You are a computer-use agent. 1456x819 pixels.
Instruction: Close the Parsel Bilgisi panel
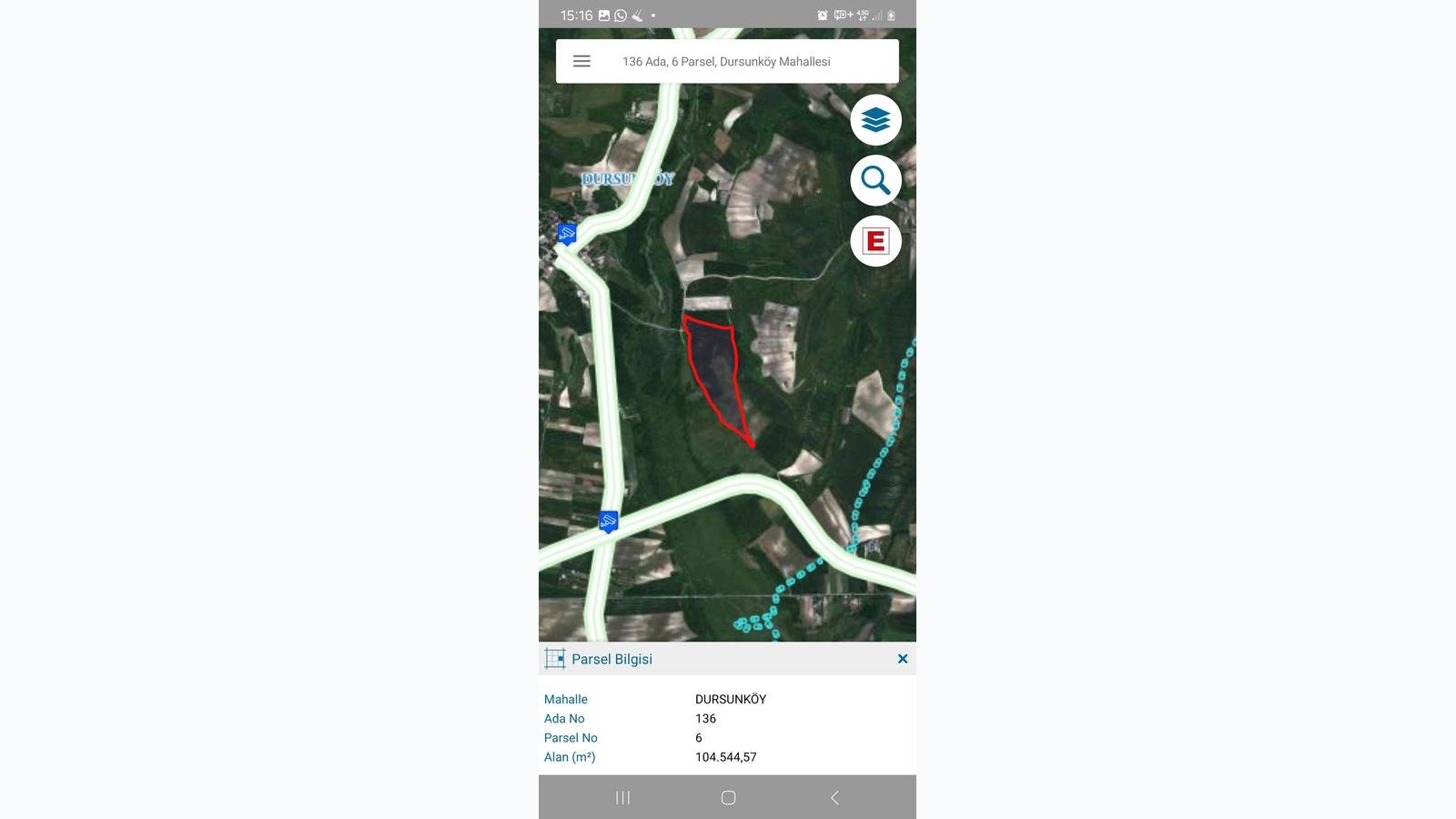(902, 659)
